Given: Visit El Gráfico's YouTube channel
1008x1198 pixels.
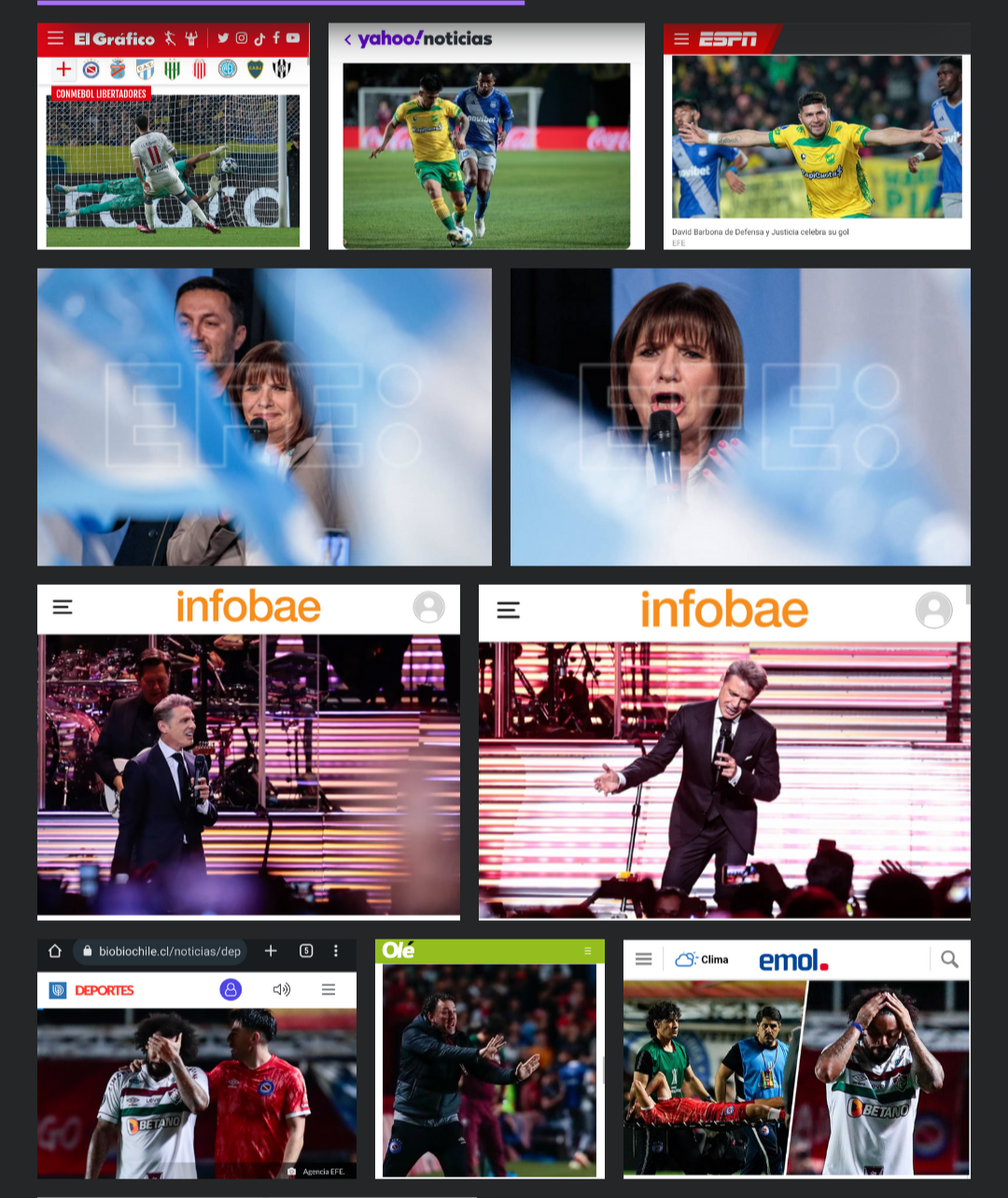Looking at the screenshot, I should click(x=292, y=38).
